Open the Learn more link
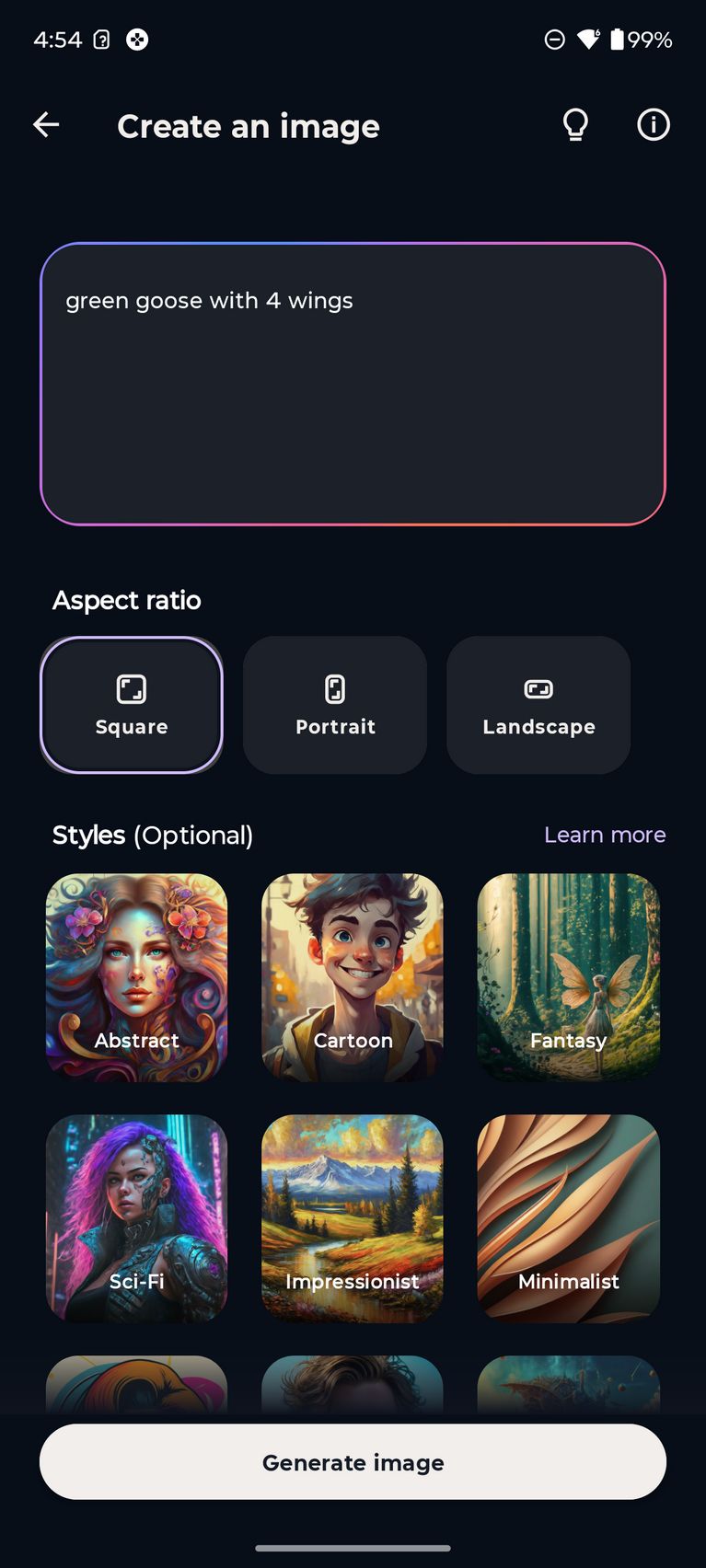Screen dimensions: 706x1568 point(605,835)
